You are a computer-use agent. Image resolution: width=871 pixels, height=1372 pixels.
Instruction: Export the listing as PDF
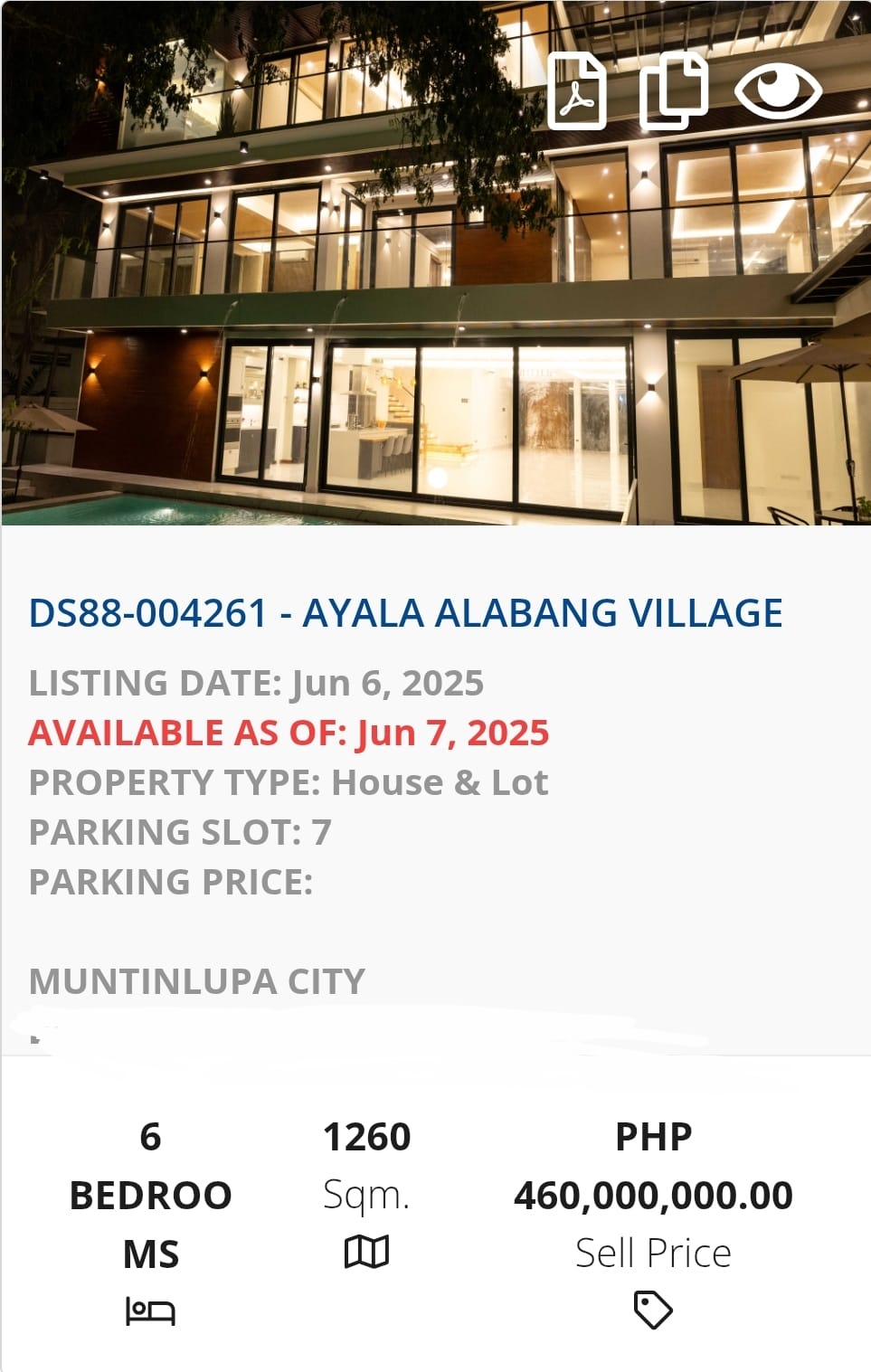(x=577, y=91)
